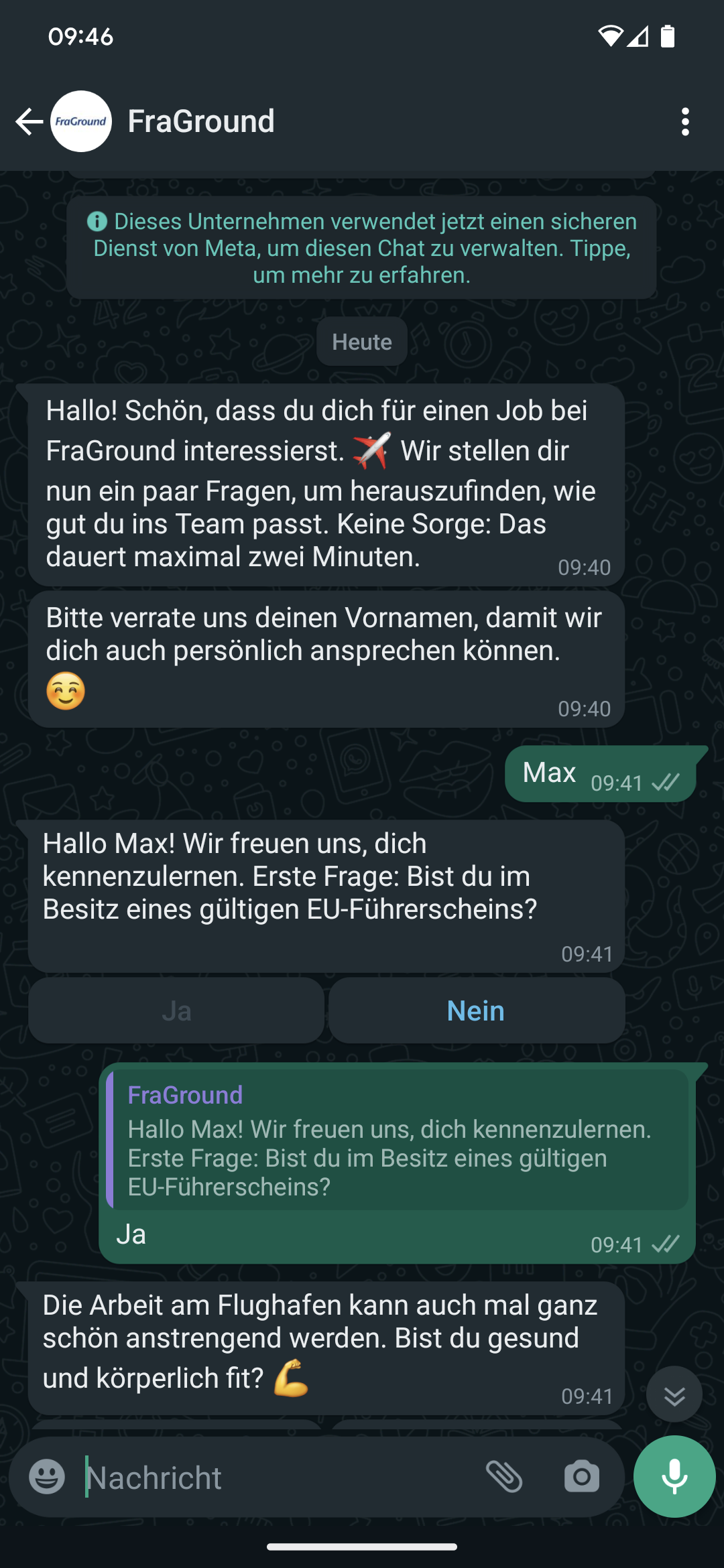724x1568 pixels.
Task: Focus the Nachricht message field
Action: pyautogui.click(x=268, y=1477)
